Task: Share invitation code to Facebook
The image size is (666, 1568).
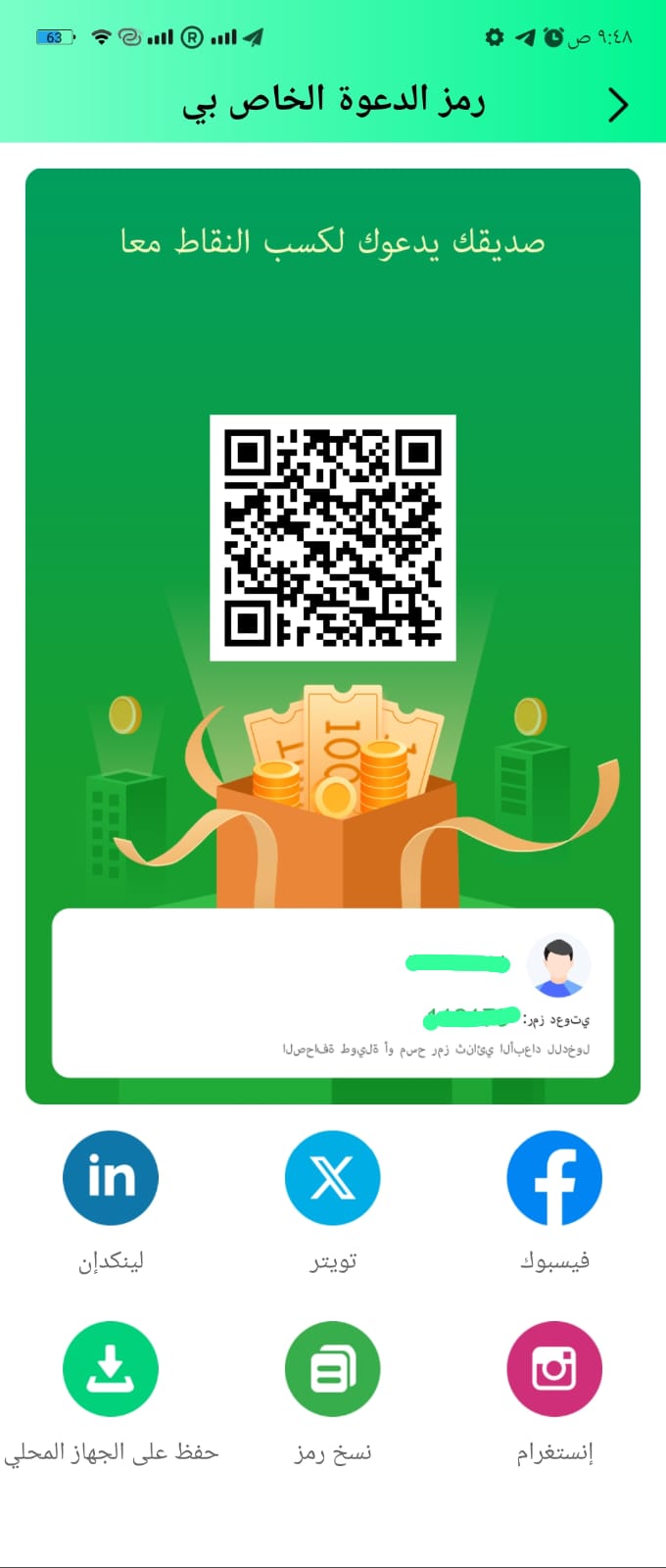Action: (554, 1178)
